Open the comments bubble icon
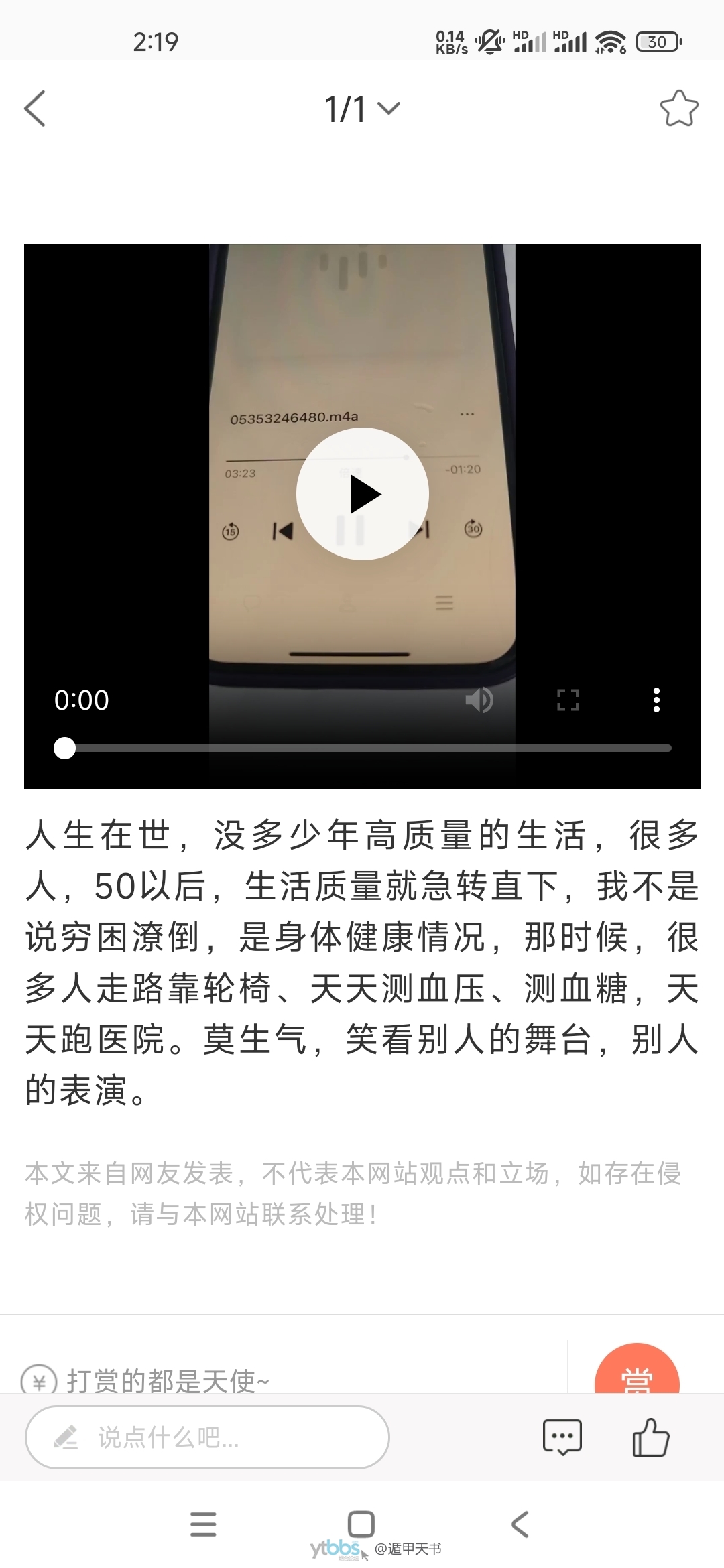This screenshot has width=724, height=1568. click(562, 1437)
